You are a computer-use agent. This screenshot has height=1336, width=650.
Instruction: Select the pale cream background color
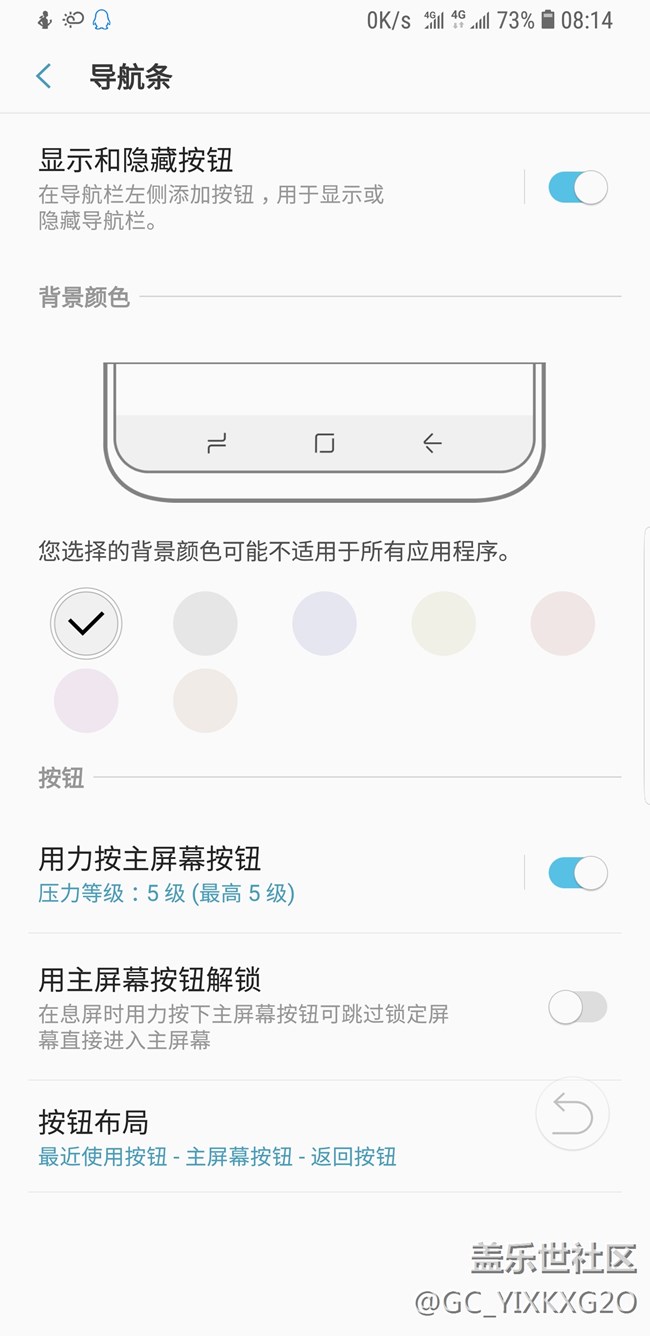tap(443, 623)
